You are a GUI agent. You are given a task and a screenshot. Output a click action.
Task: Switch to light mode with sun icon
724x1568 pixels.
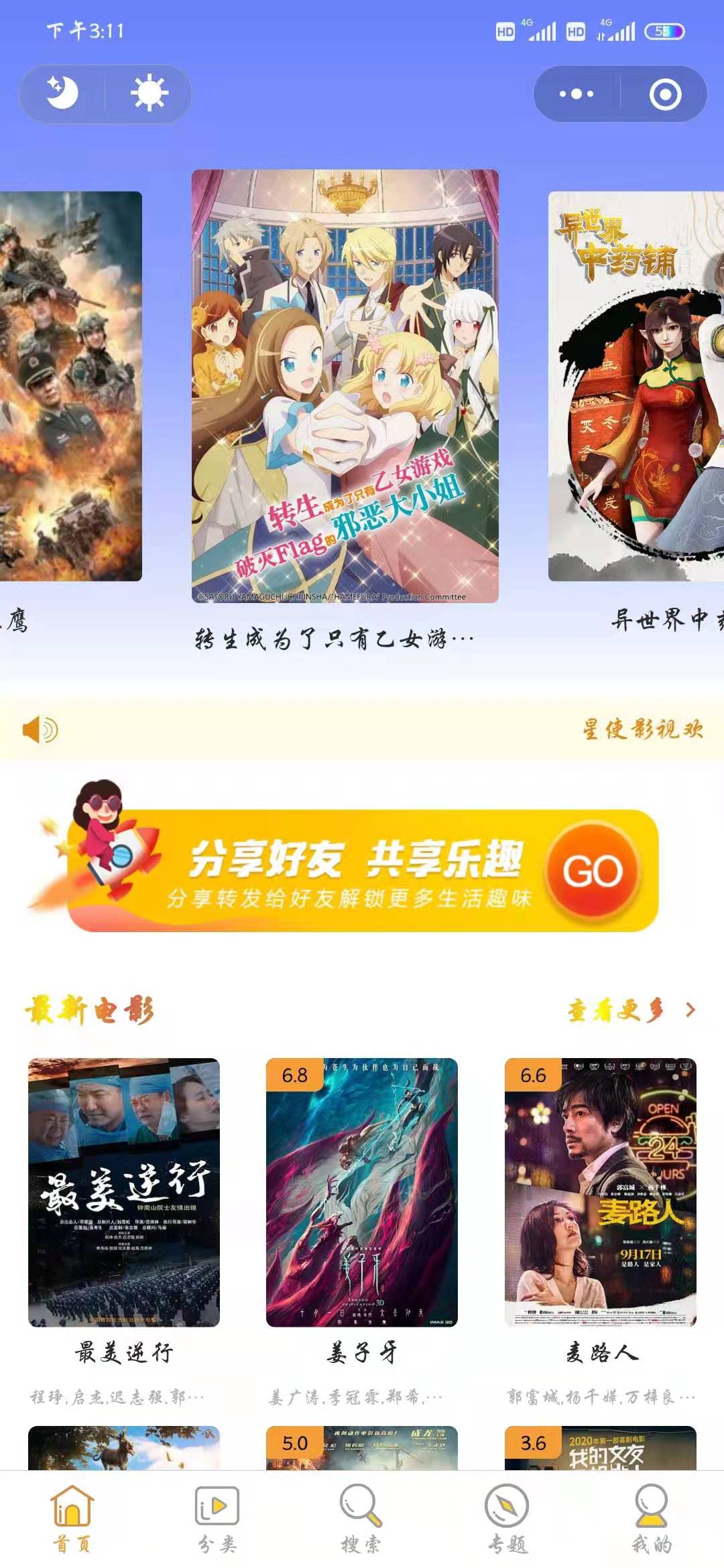pos(149,93)
